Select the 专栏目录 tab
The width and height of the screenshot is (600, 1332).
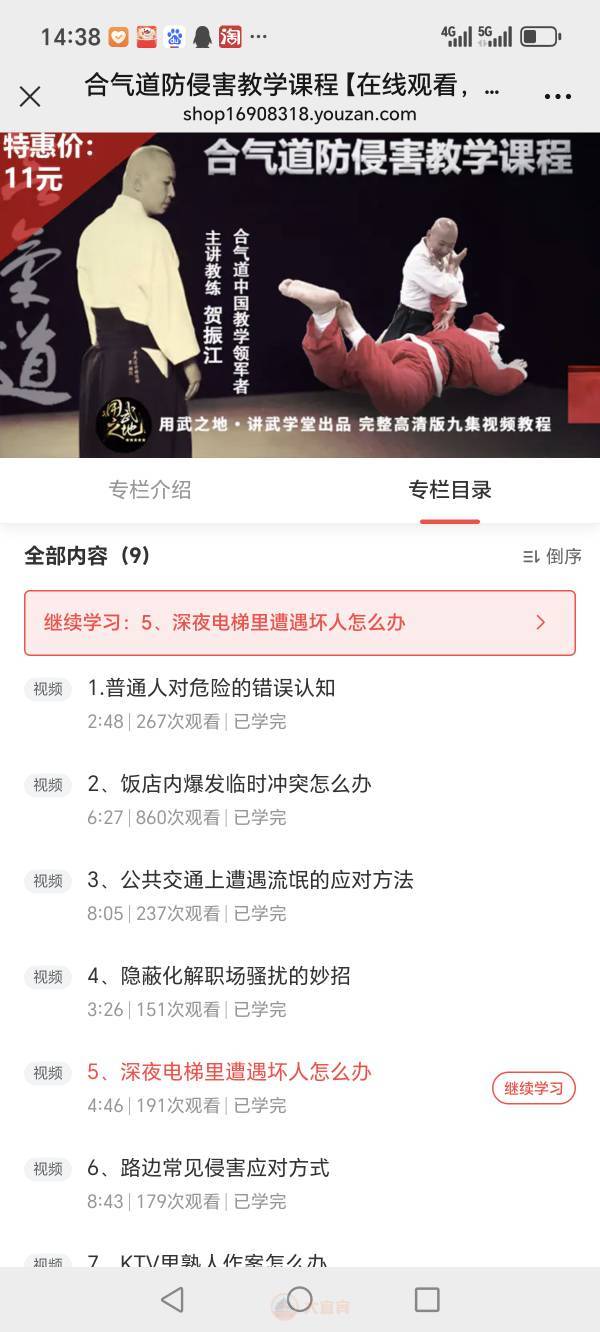(450, 490)
